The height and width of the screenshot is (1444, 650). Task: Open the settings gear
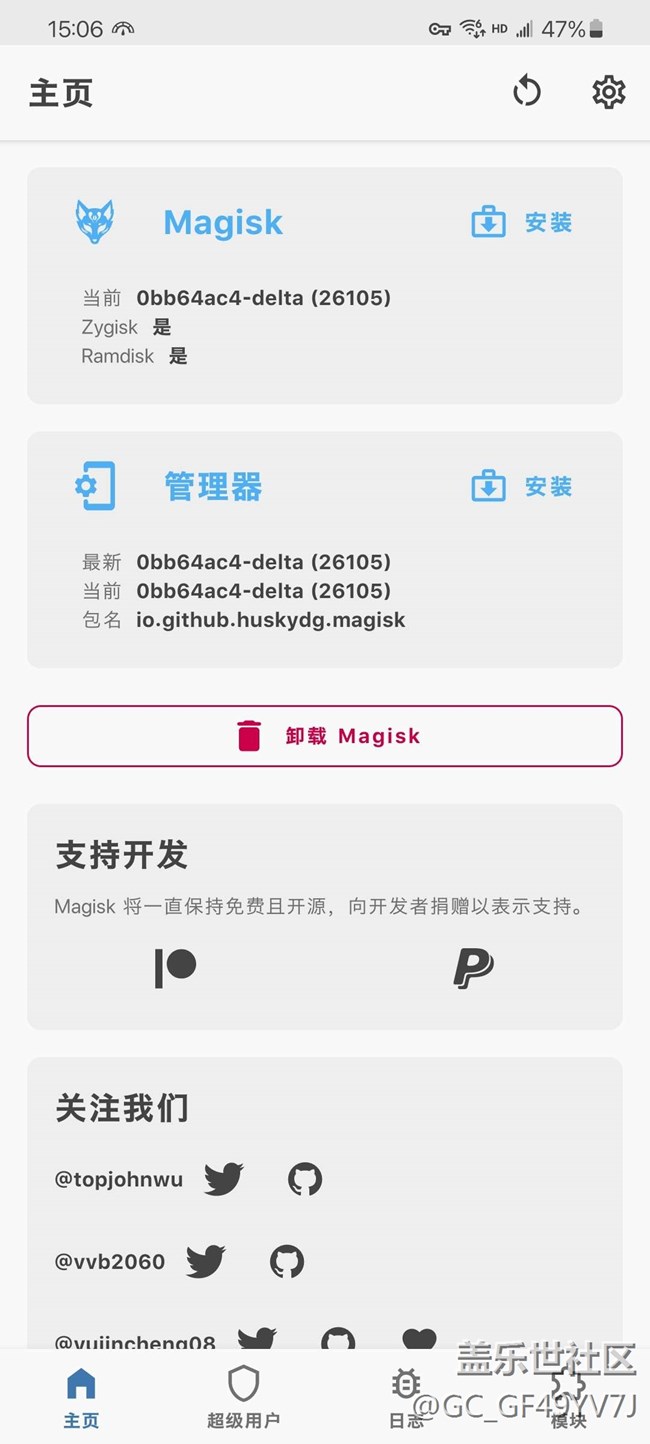608,93
